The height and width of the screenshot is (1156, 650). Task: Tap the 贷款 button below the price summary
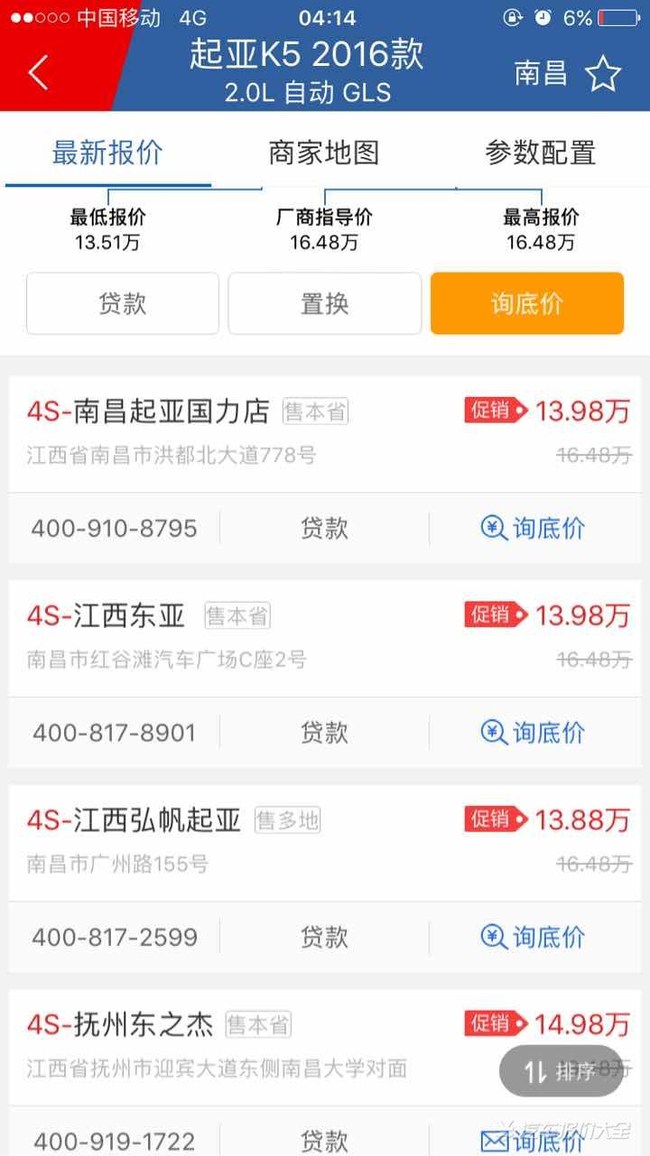(122, 304)
